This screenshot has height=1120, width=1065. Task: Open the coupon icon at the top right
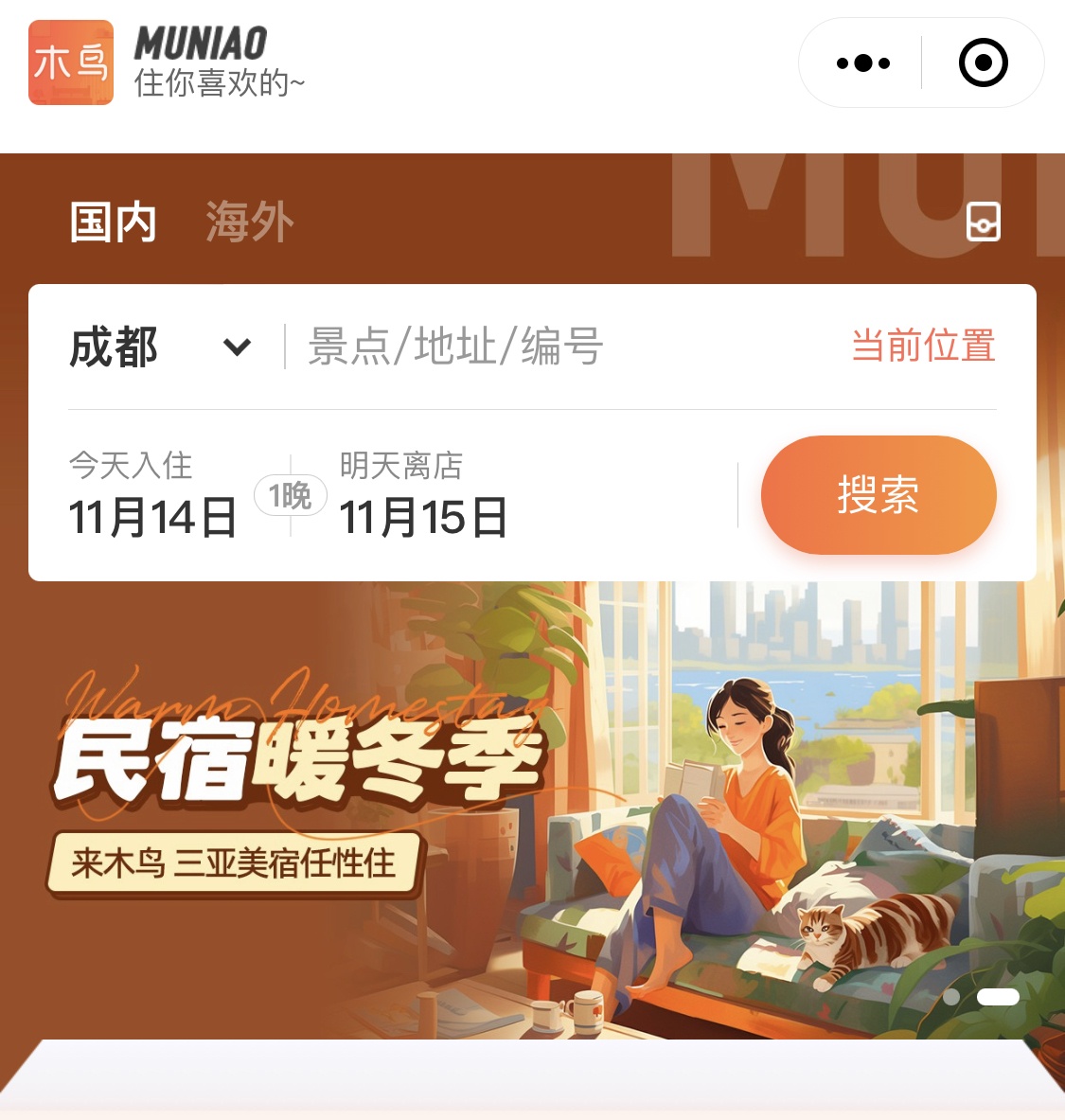983,222
